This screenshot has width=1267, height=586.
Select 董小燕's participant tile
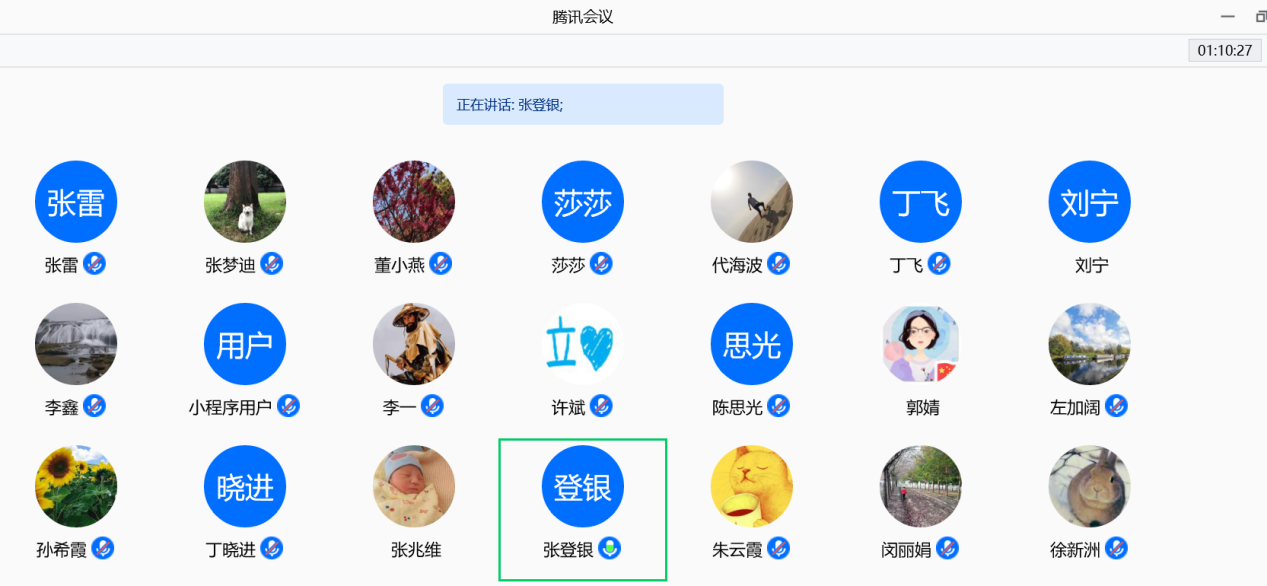pos(414,202)
